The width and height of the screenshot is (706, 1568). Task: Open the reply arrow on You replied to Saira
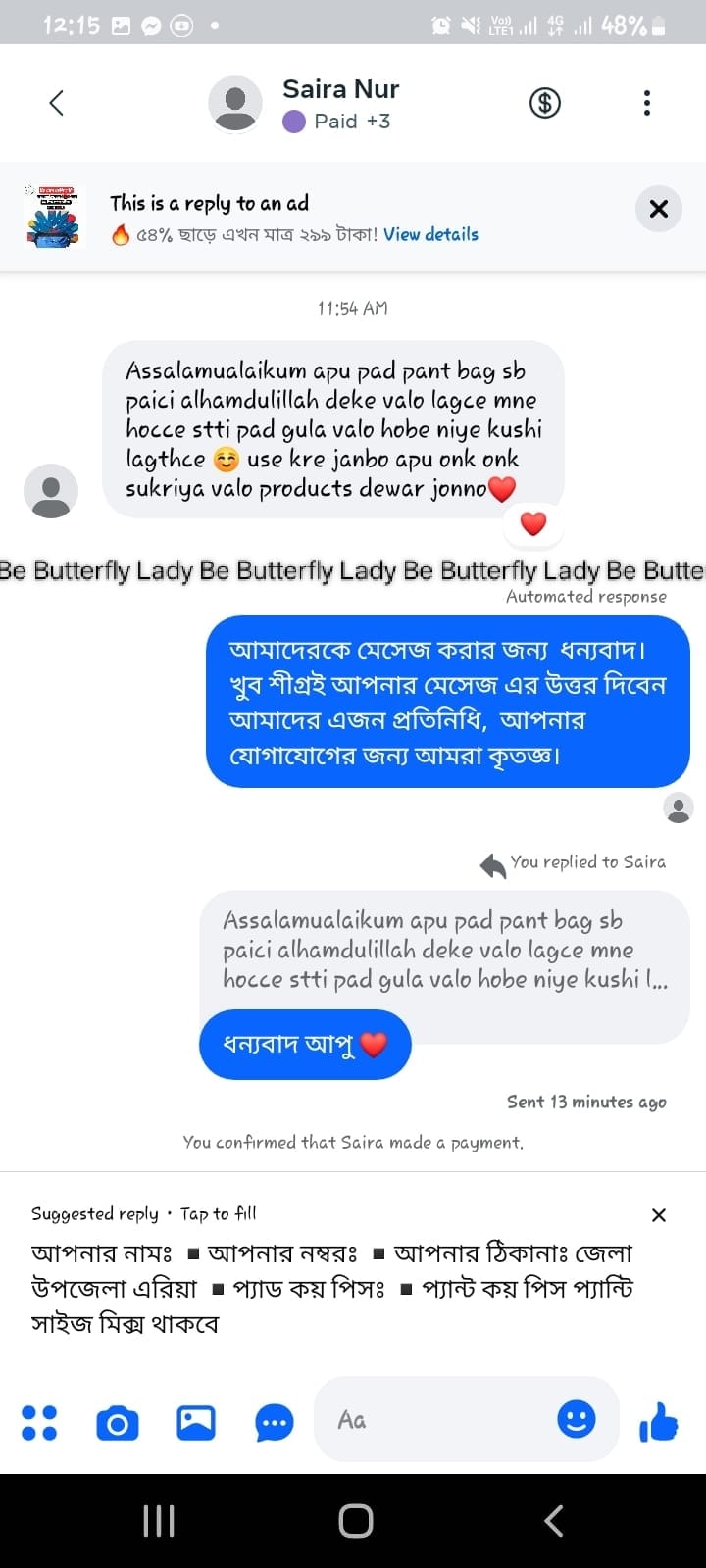tap(490, 862)
